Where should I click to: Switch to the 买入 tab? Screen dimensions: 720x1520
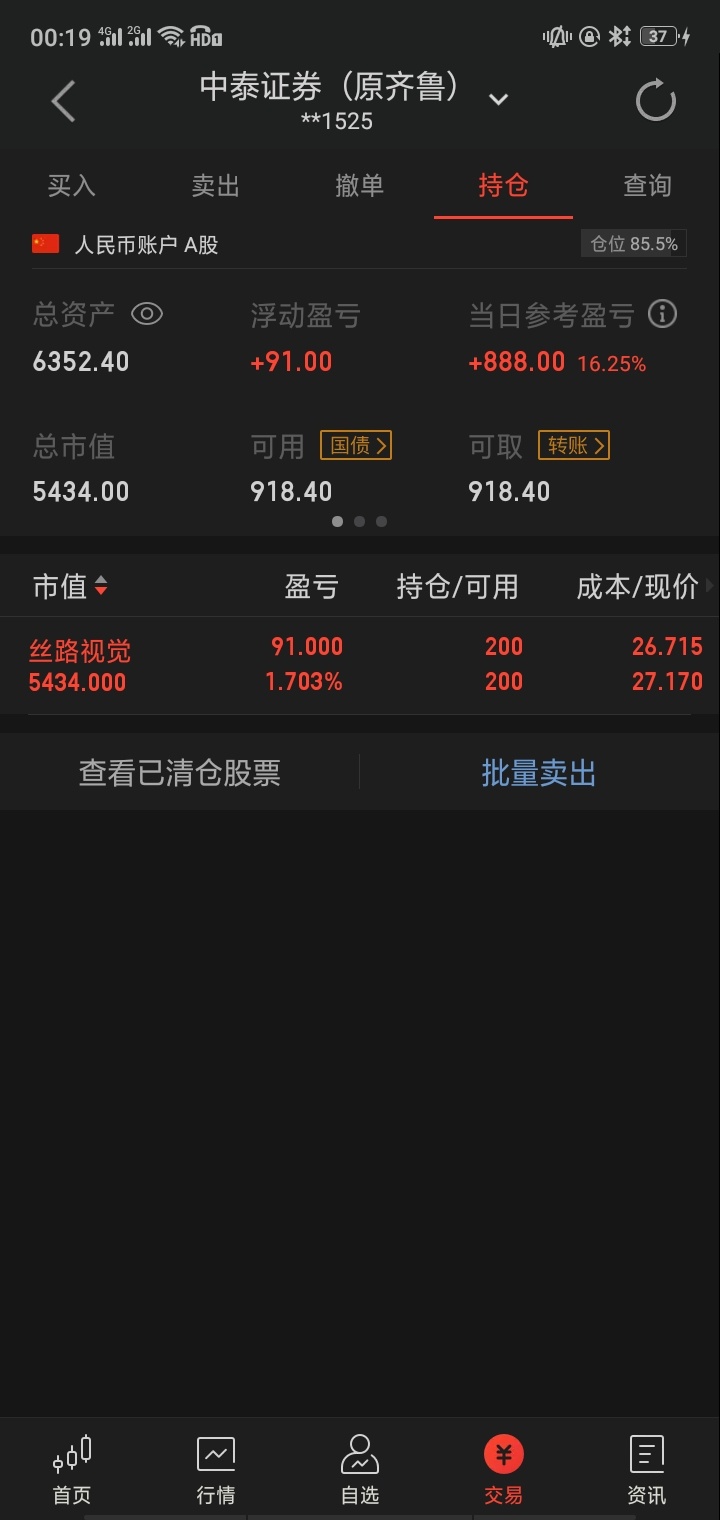coord(72,186)
